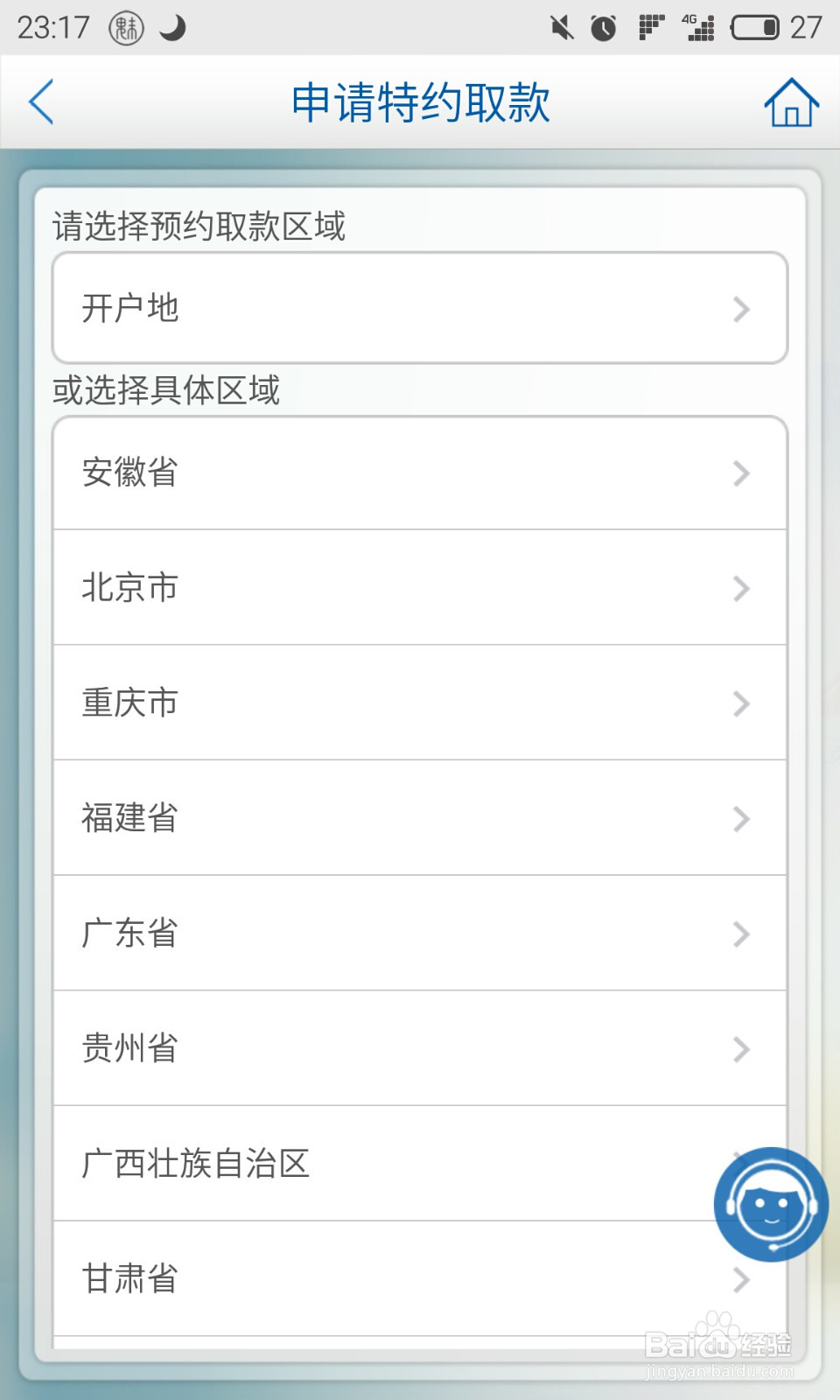Expand the 安徽省 list entry
This screenshot has width=840, height=1400.
[x=742, y=473]
